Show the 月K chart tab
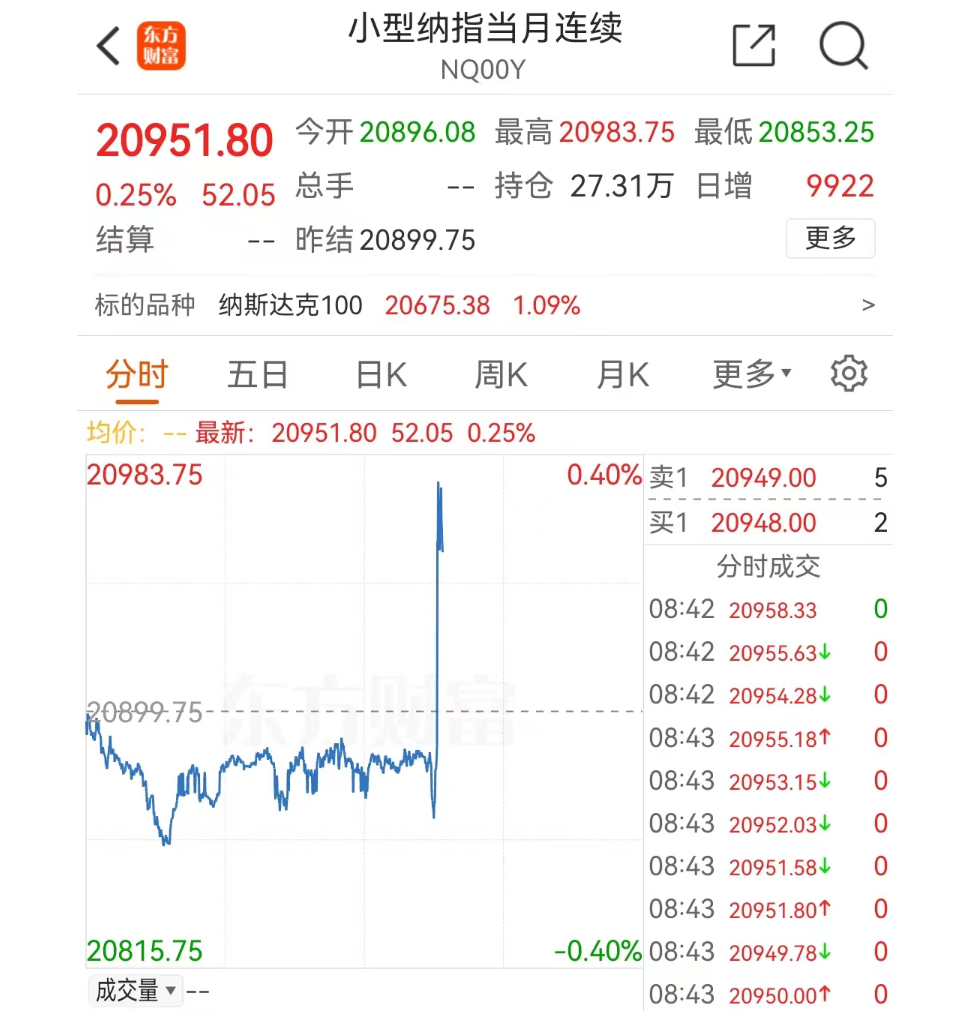961x1011 pixels. [x=622, y=375]
